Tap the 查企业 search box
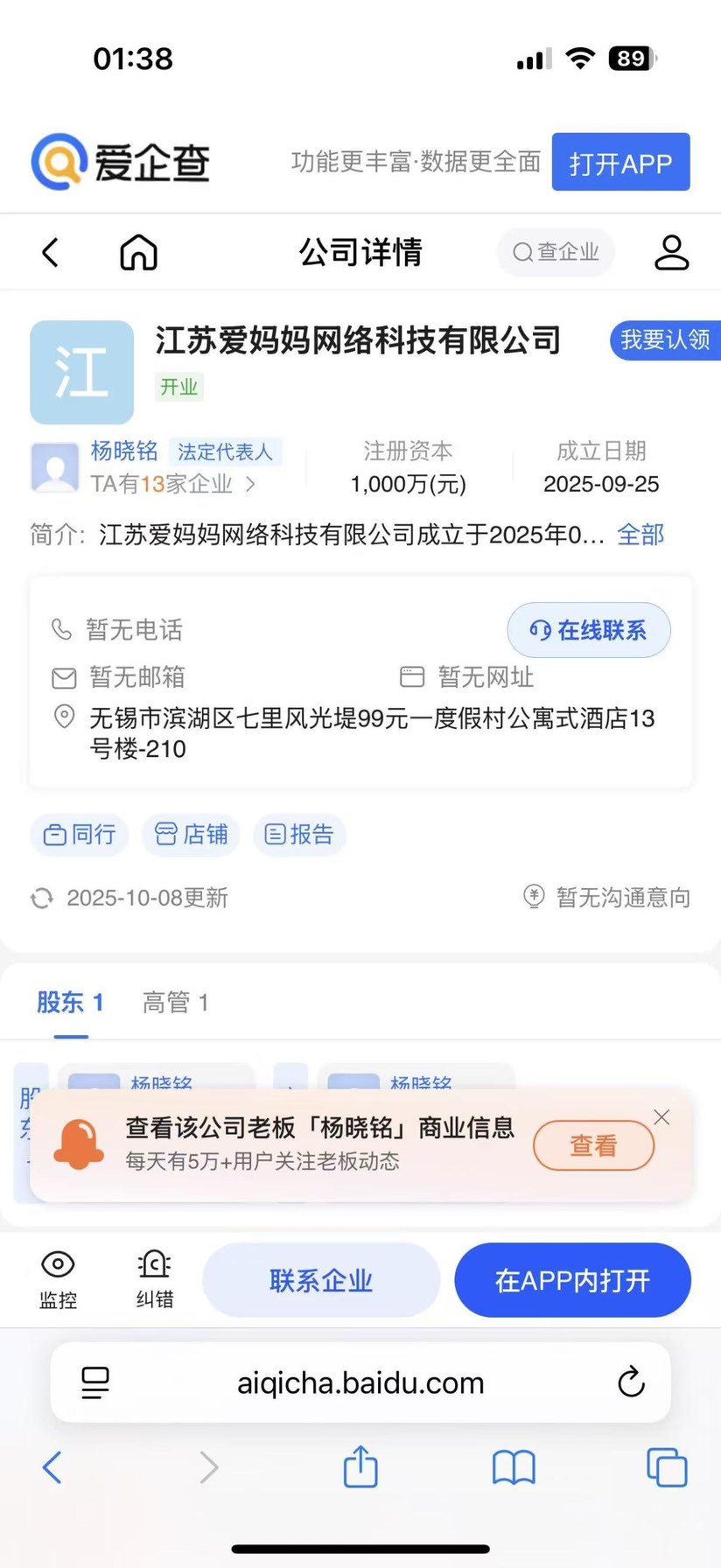The width and height of the screenshot is (721, 1568). pyautogui.click(x=556, y=253)
